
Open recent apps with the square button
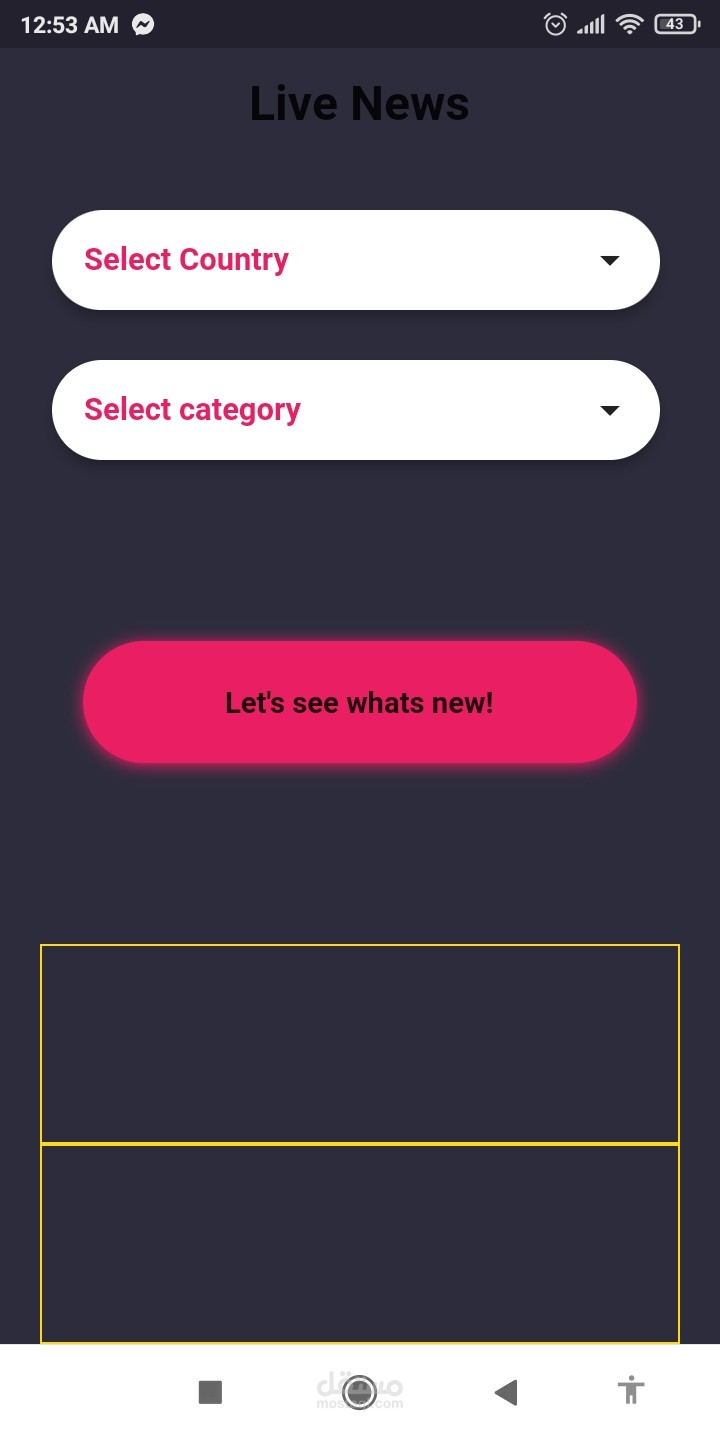(210, 1392)
